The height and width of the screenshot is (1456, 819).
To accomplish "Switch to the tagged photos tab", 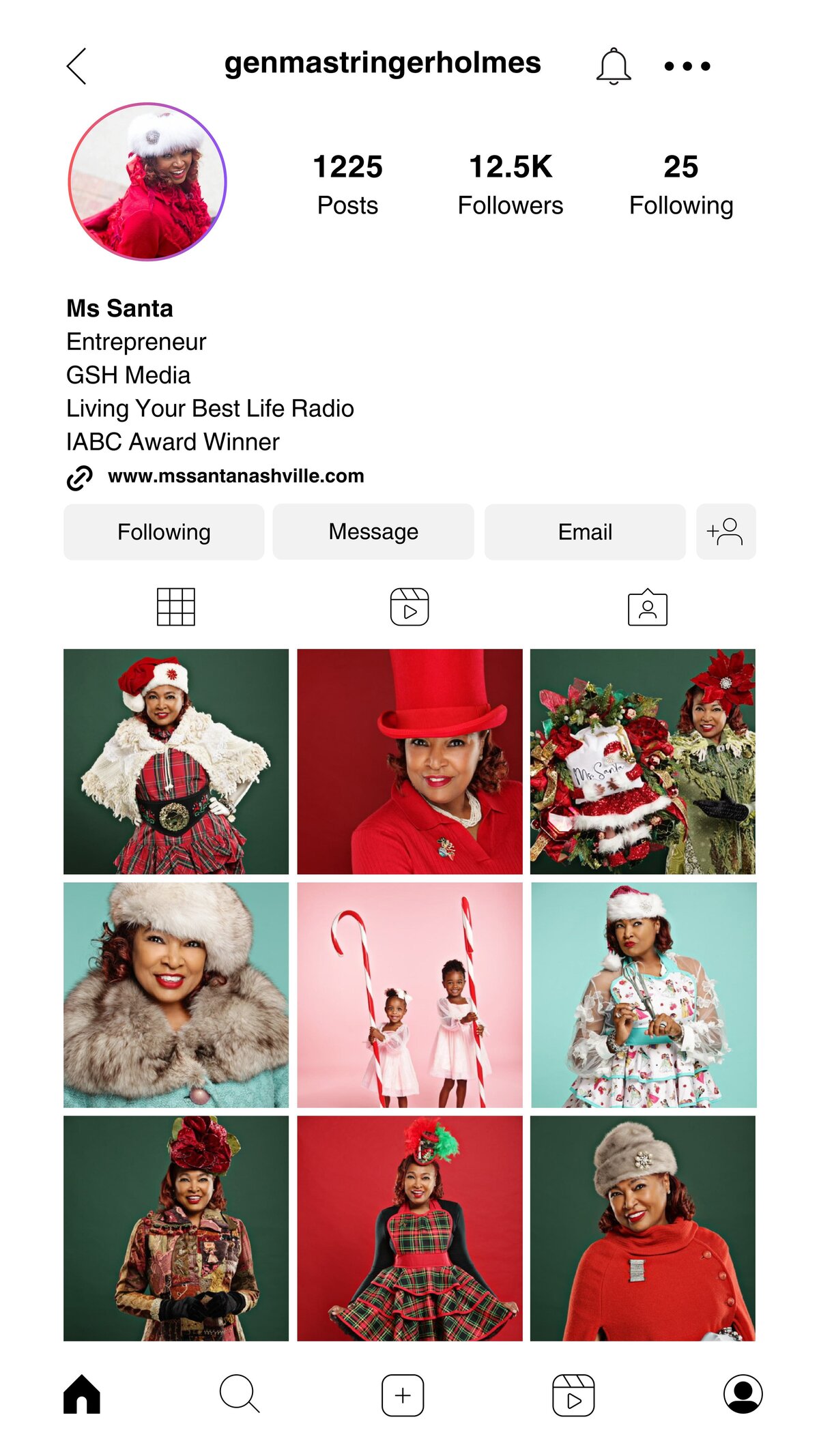I will [647, 607].
